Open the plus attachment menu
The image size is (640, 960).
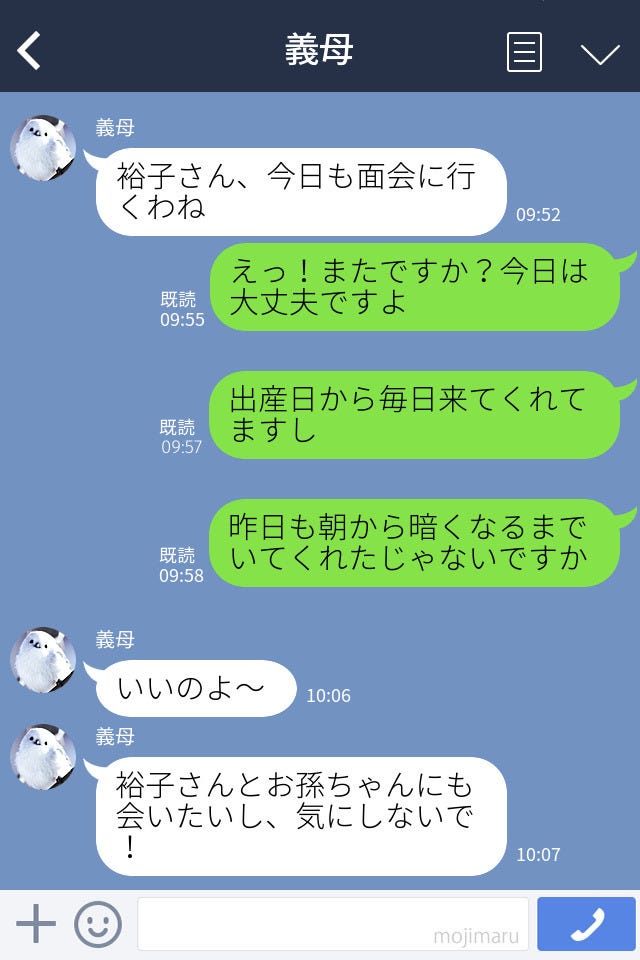36,924
